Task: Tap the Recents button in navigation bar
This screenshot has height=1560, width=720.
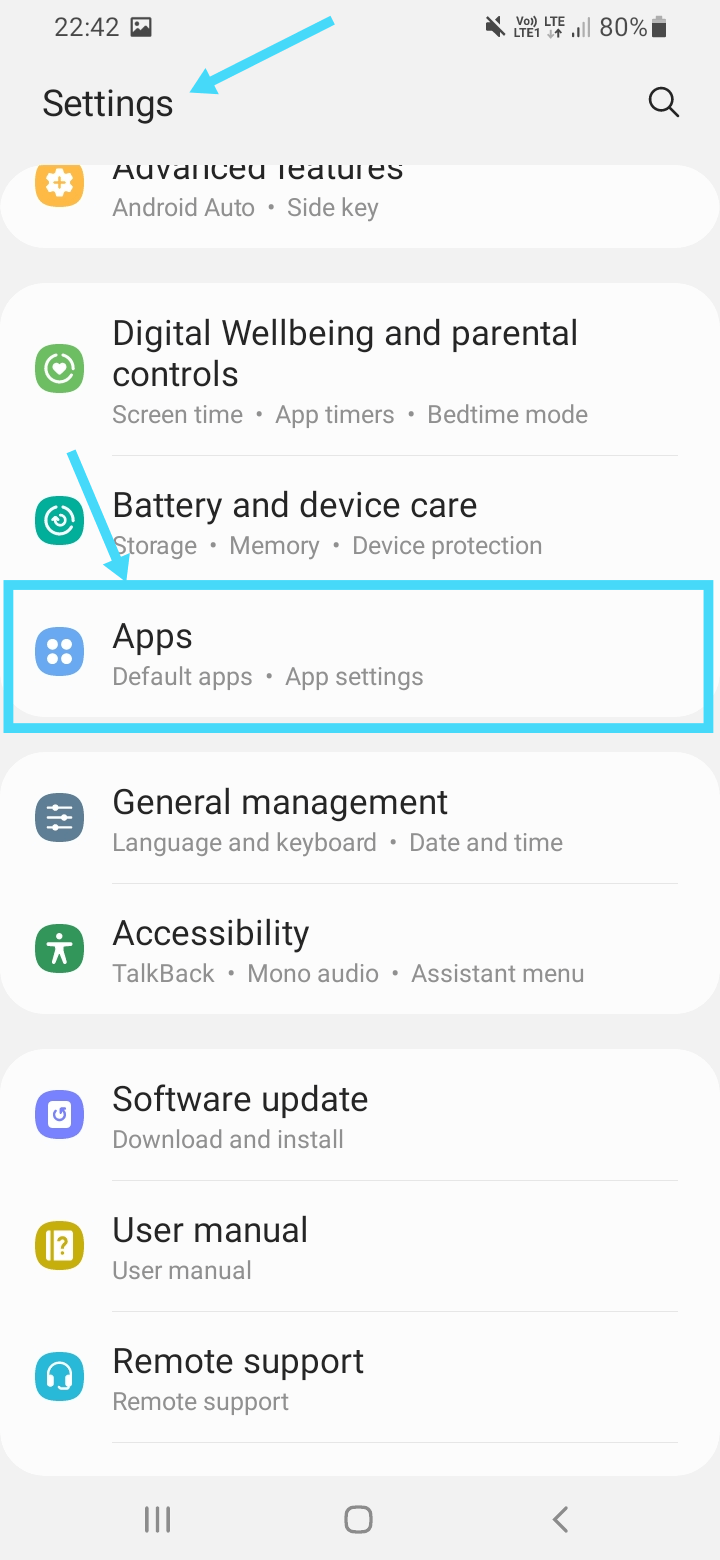Action: click(x=157, y=1518)
